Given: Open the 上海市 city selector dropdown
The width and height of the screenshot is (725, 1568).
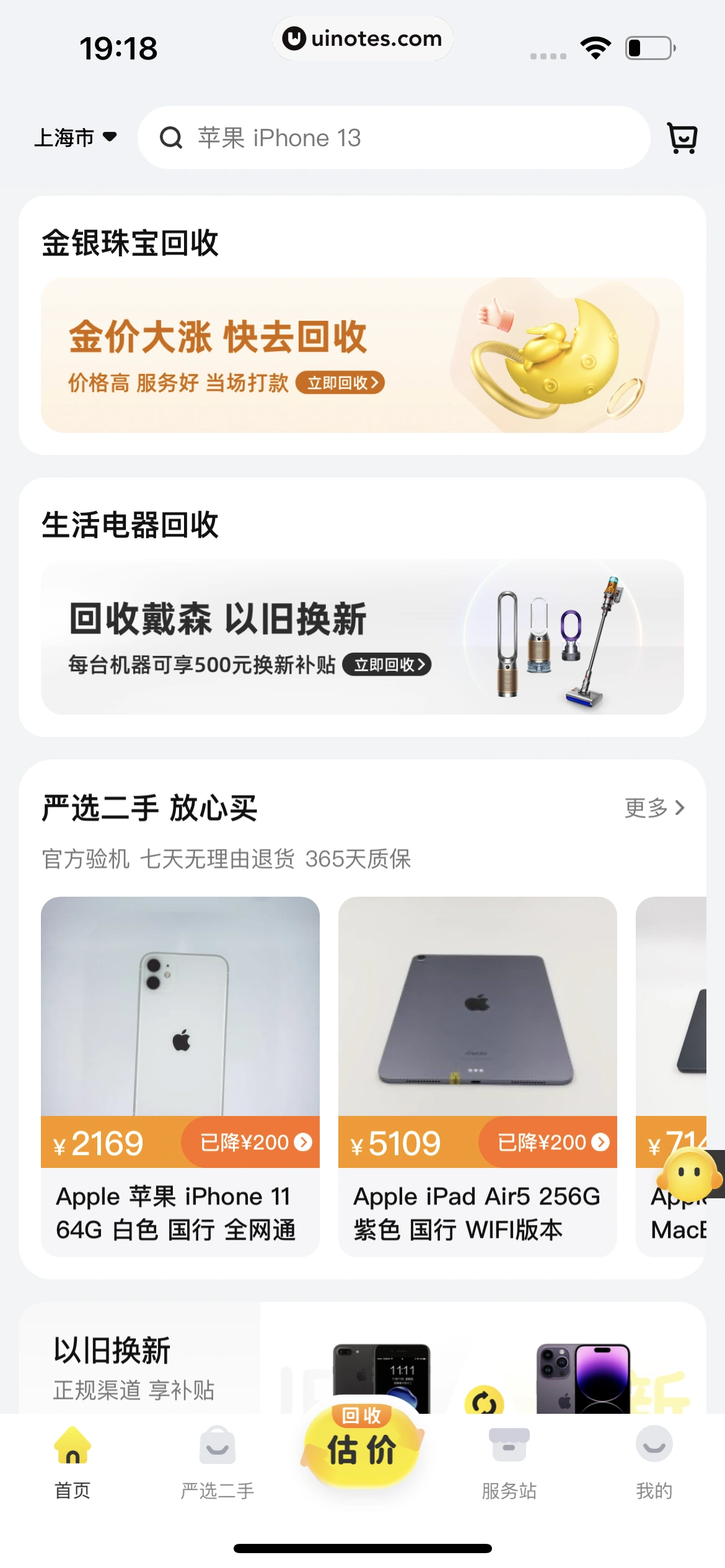Looking at the screenshot, I should [76, 137].
